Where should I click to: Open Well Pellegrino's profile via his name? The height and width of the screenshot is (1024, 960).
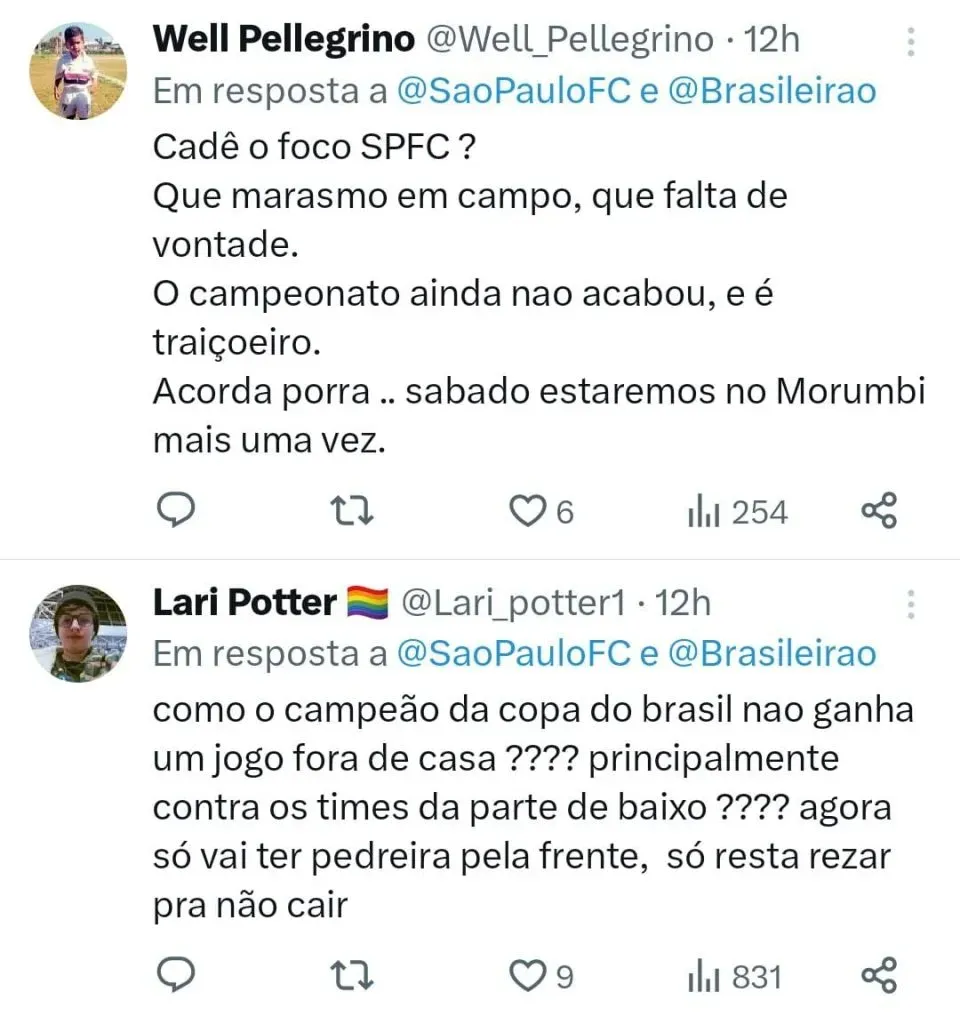click(283, 39)
